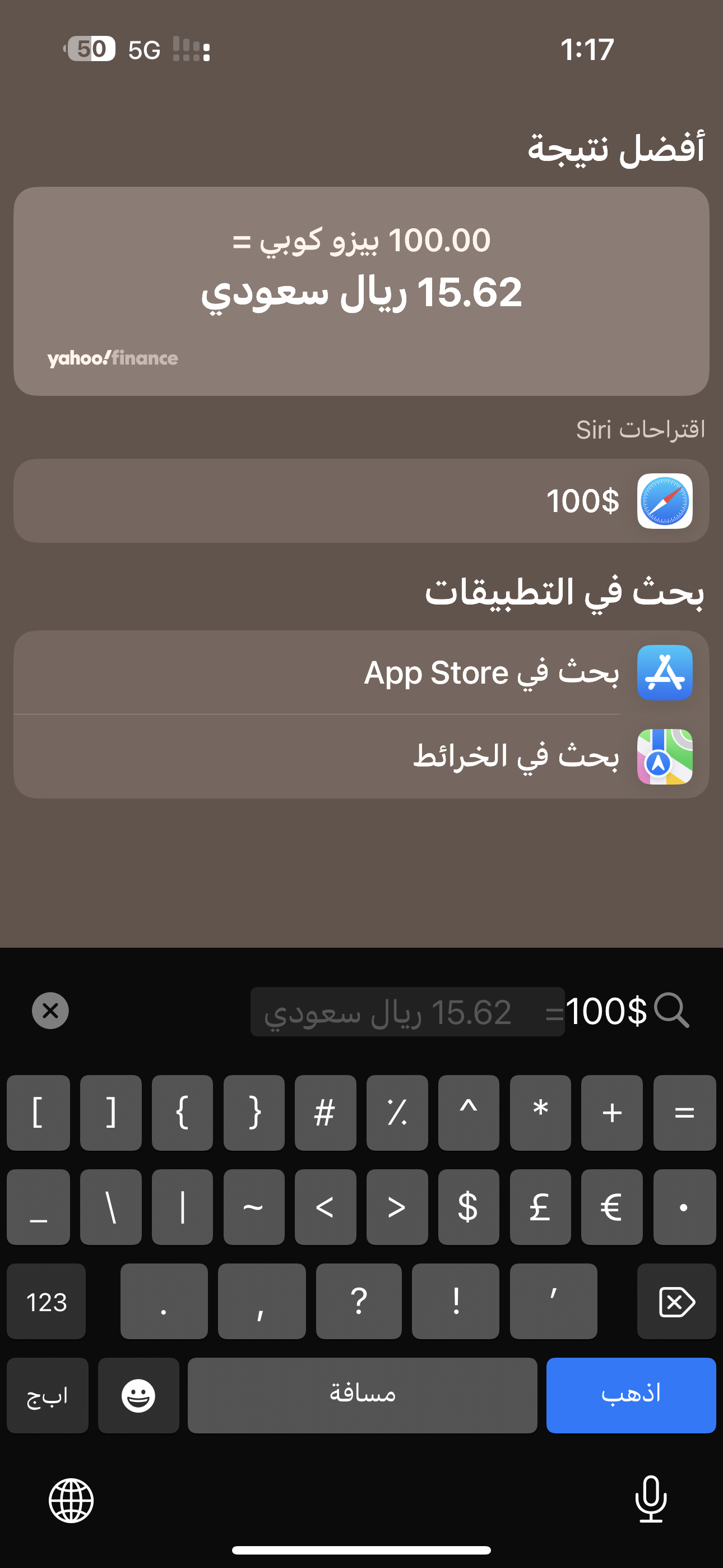Start dictation with the microphone
Screen dimensions: 723x1568
tap(651, 1498)
